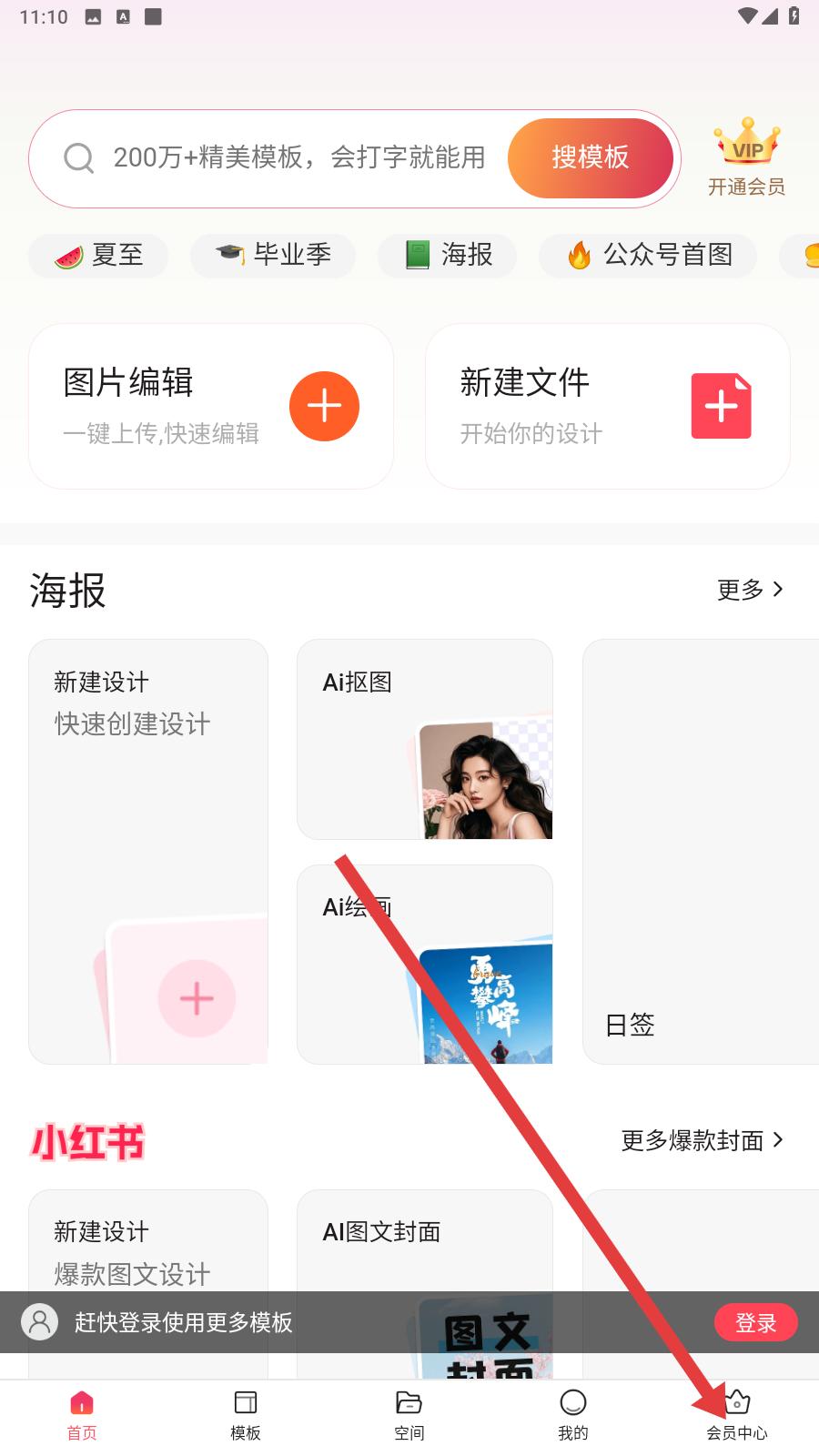The height and width of the screenshot is (1456, 819).
Task: Open the 图片编辑 card
Action: 211,406
